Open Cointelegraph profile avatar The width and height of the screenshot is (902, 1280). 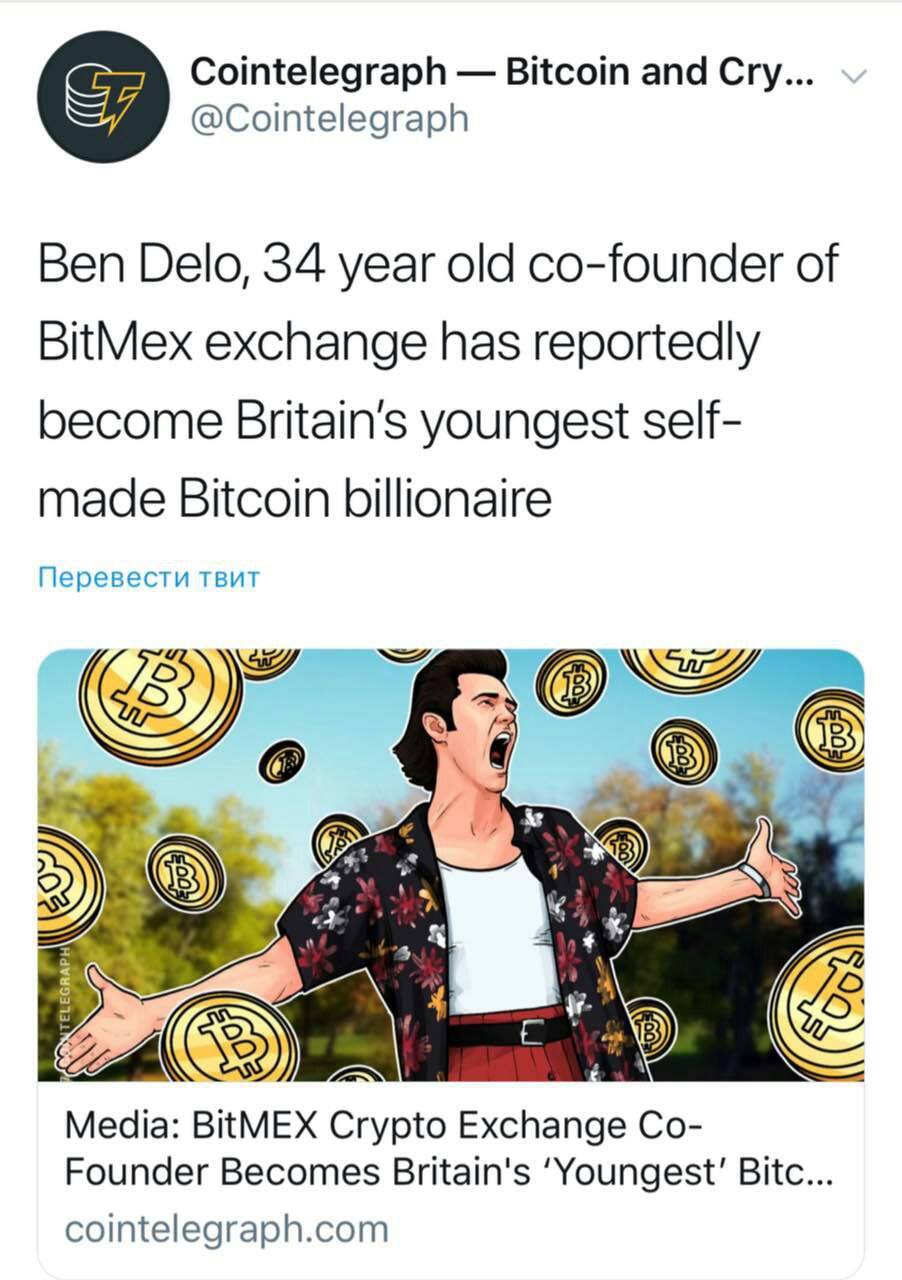[x=103, y=97]
